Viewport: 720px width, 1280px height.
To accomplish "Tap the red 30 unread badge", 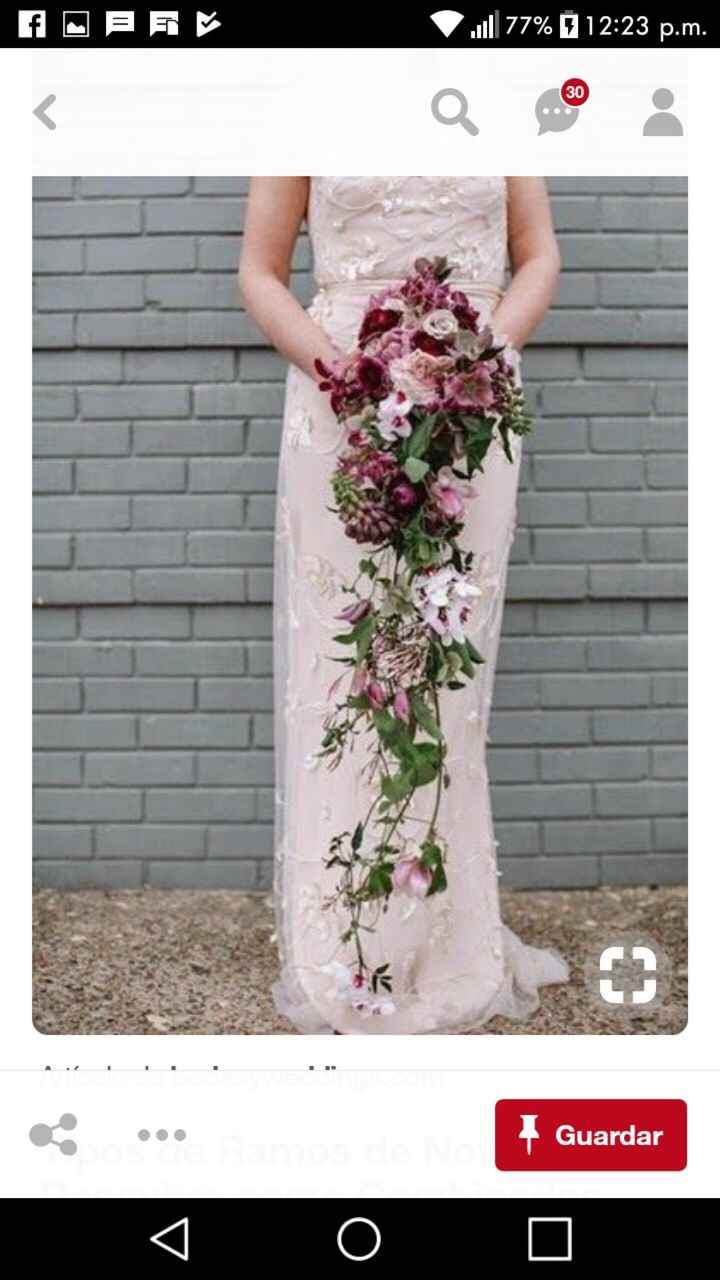I will click(x=573, y=93).
